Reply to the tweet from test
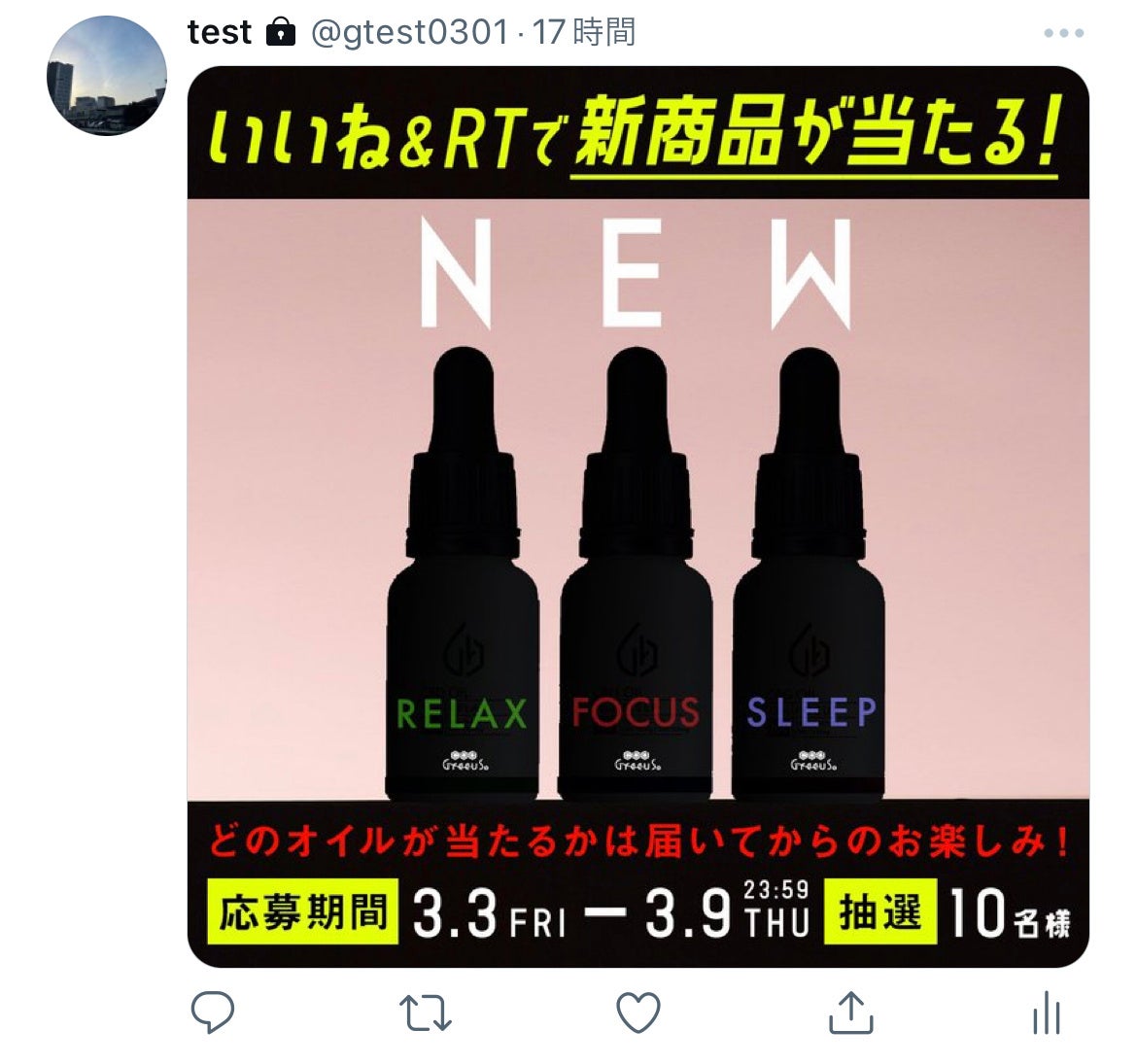This screenshot has width=1137, height=1064. click(x=213, y=1013)
